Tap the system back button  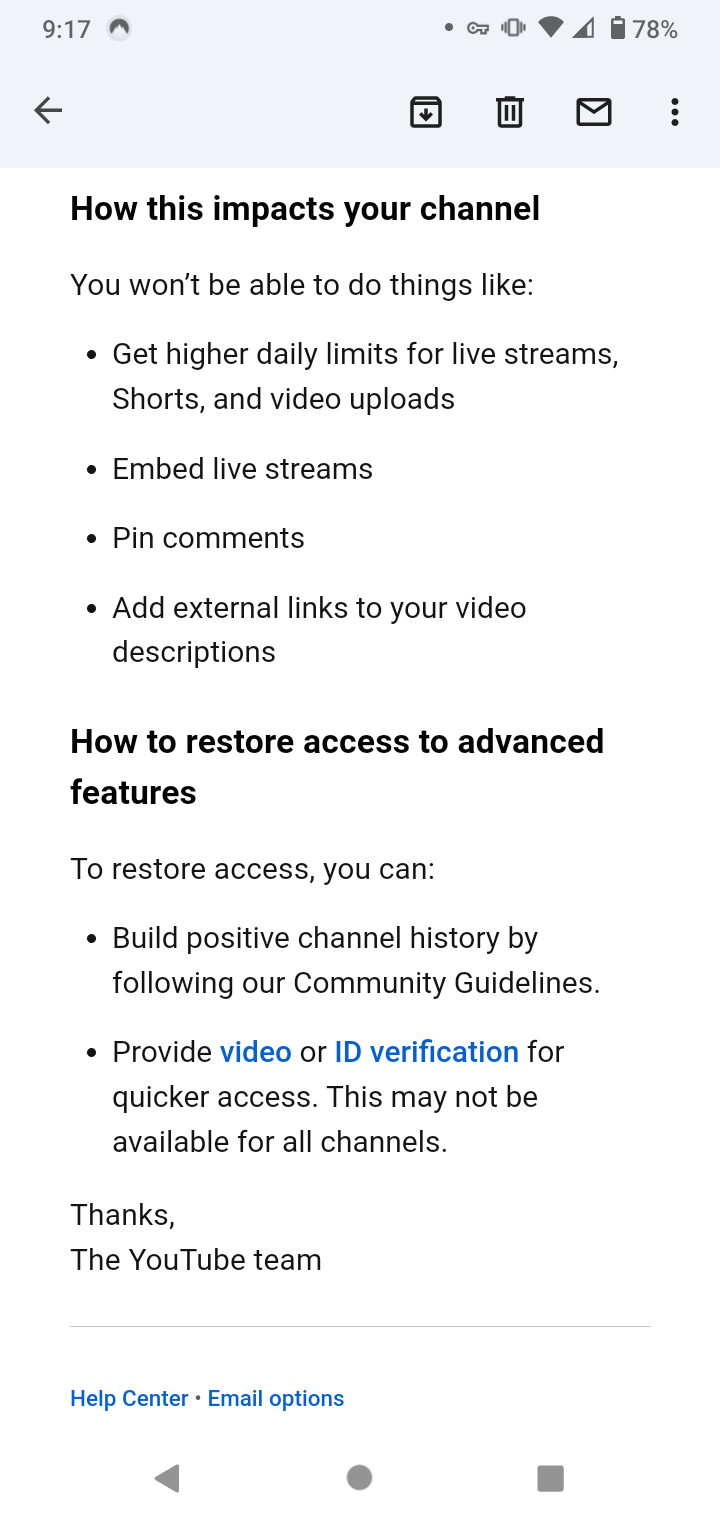tap(167, 1478)
